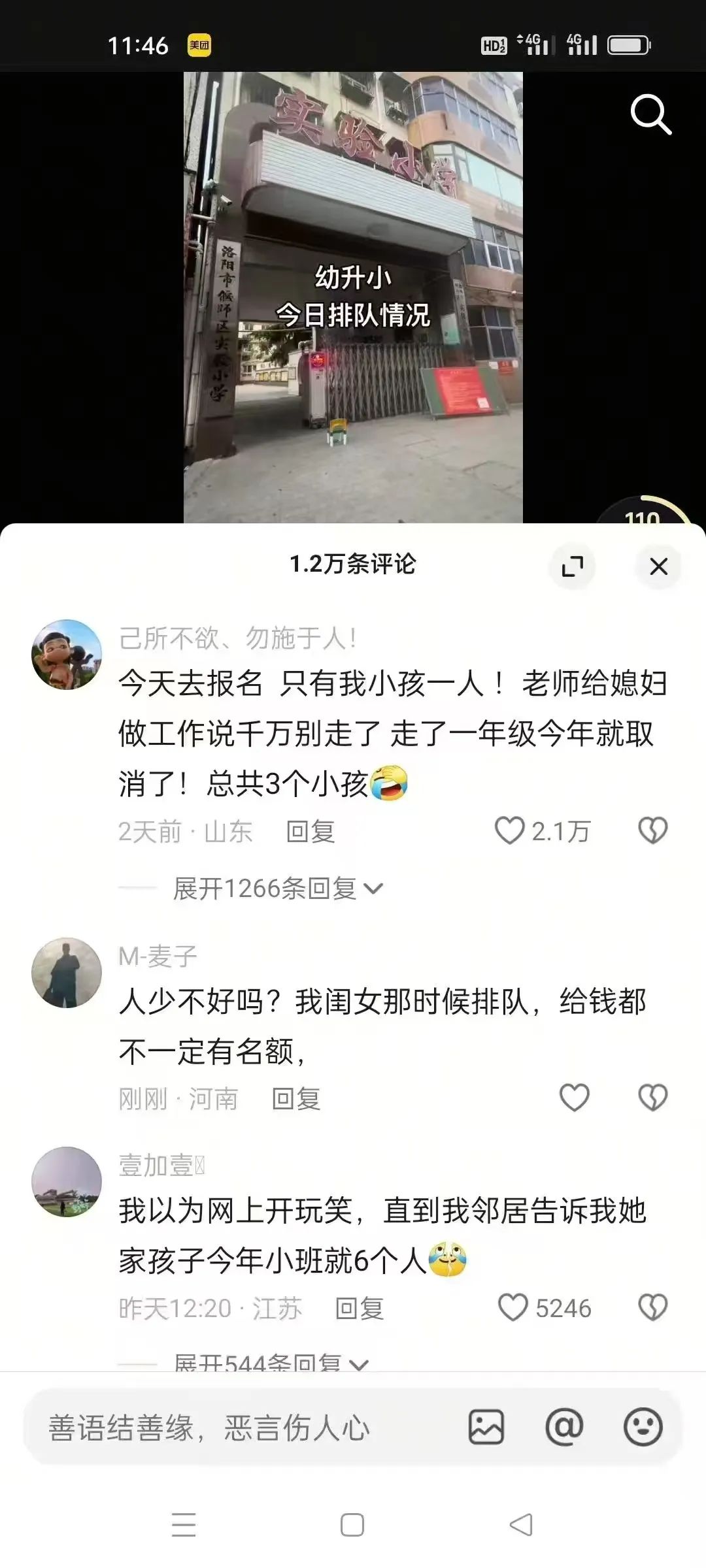Mention someone with the @ icon

564,1427
